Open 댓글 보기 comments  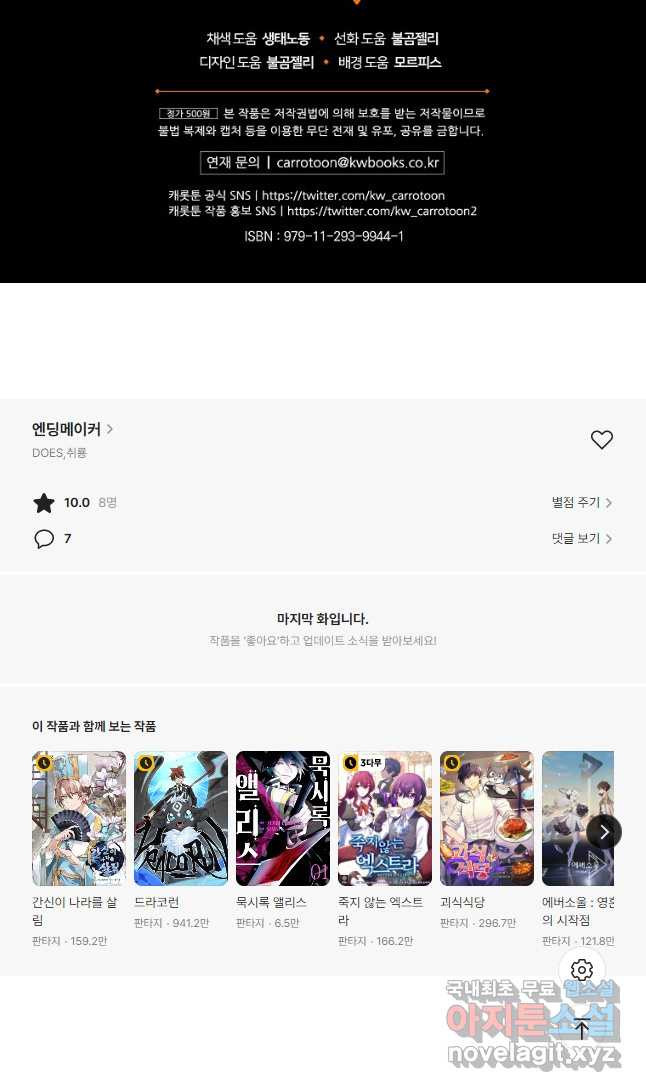pos(582,539)
